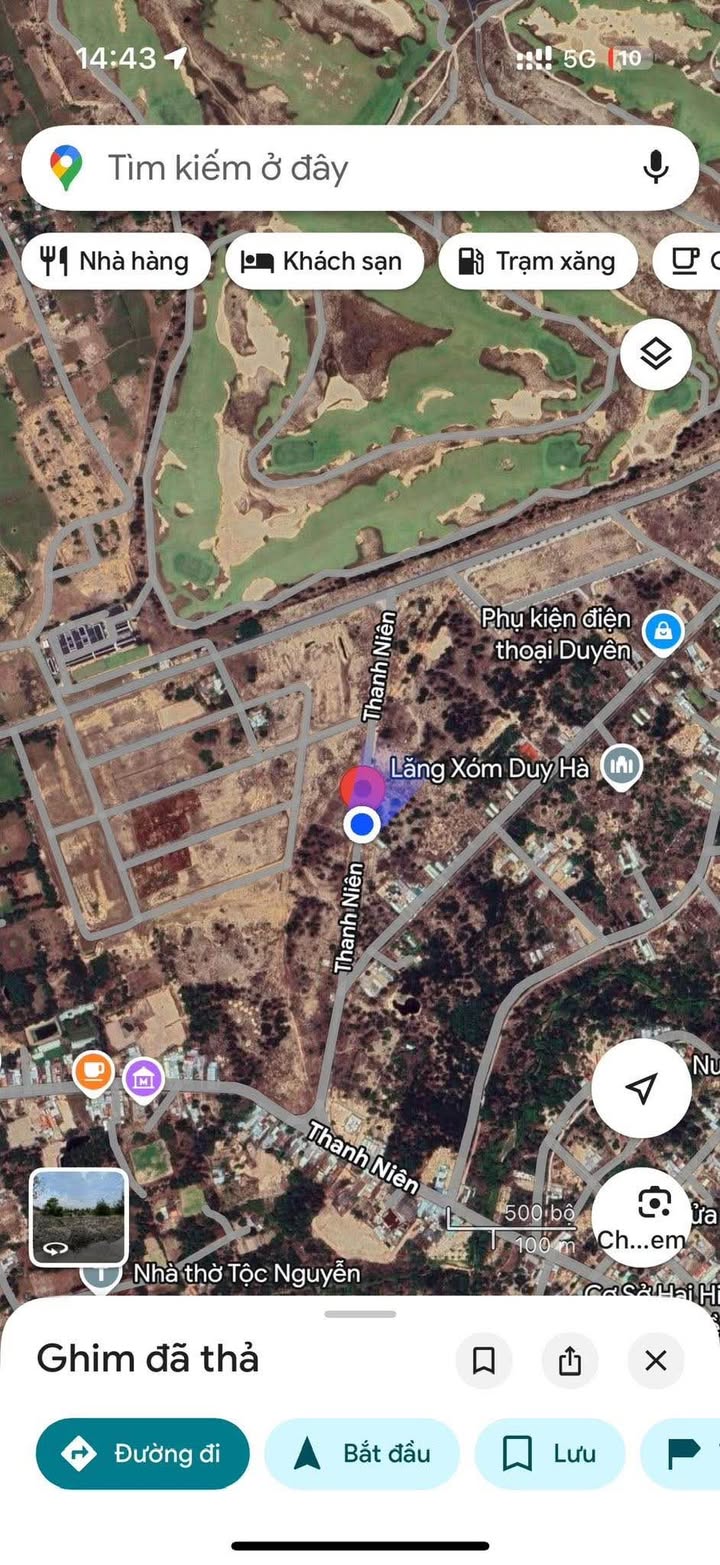
Task: Start voice search with the microphone
Action: [656, 168]
